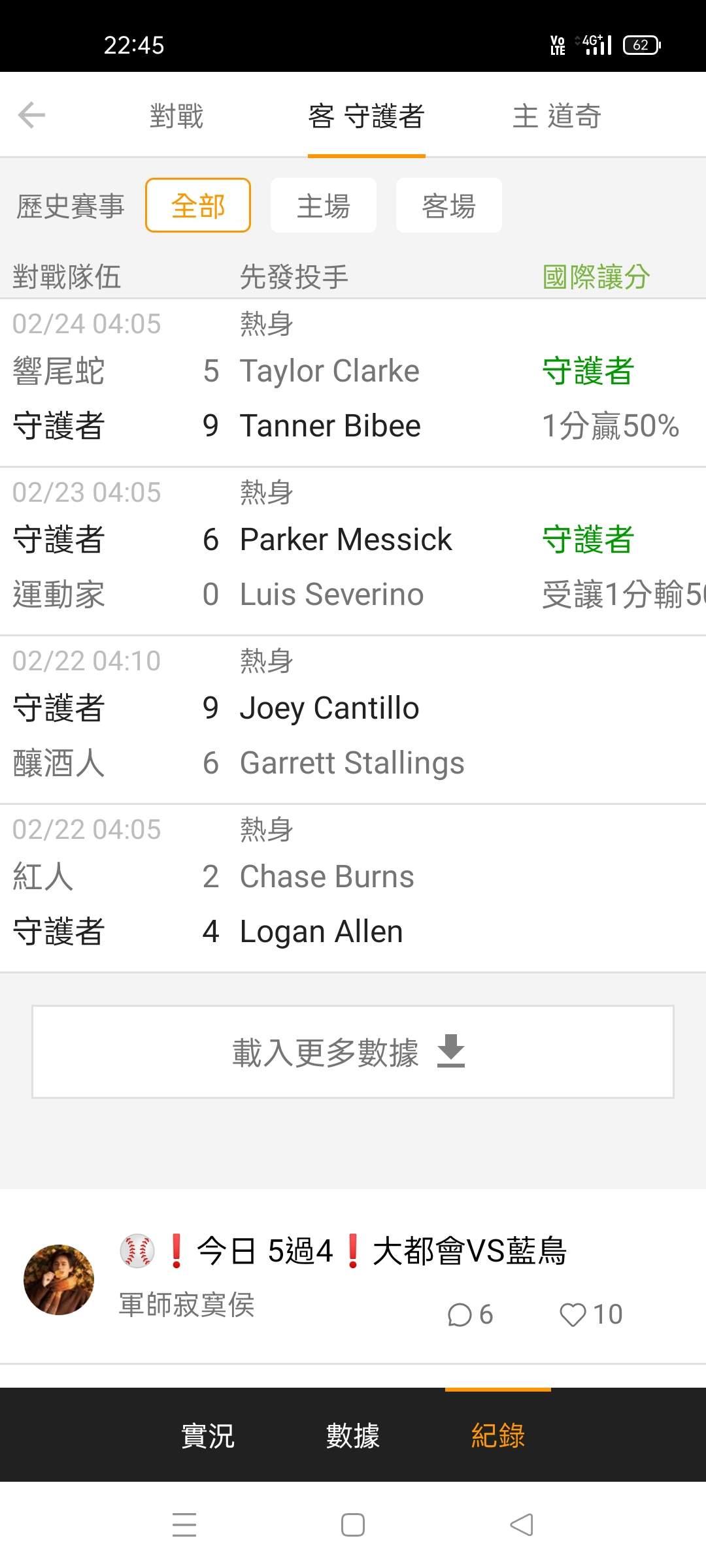This screenshot has width=706, height=1568.
Task: Tap the system home button
Action: pos(353,1526)
